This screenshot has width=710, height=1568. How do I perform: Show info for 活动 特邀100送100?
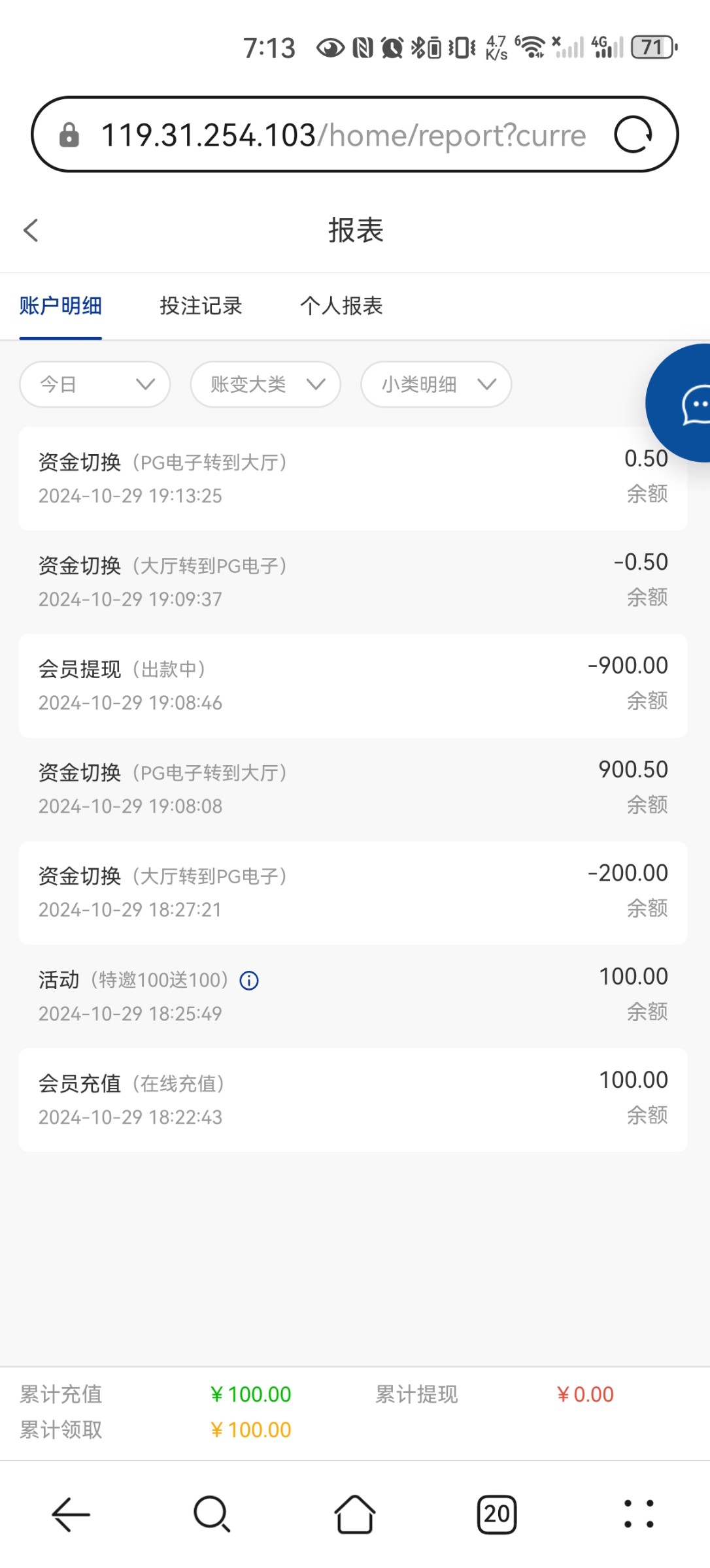(249, 980)
